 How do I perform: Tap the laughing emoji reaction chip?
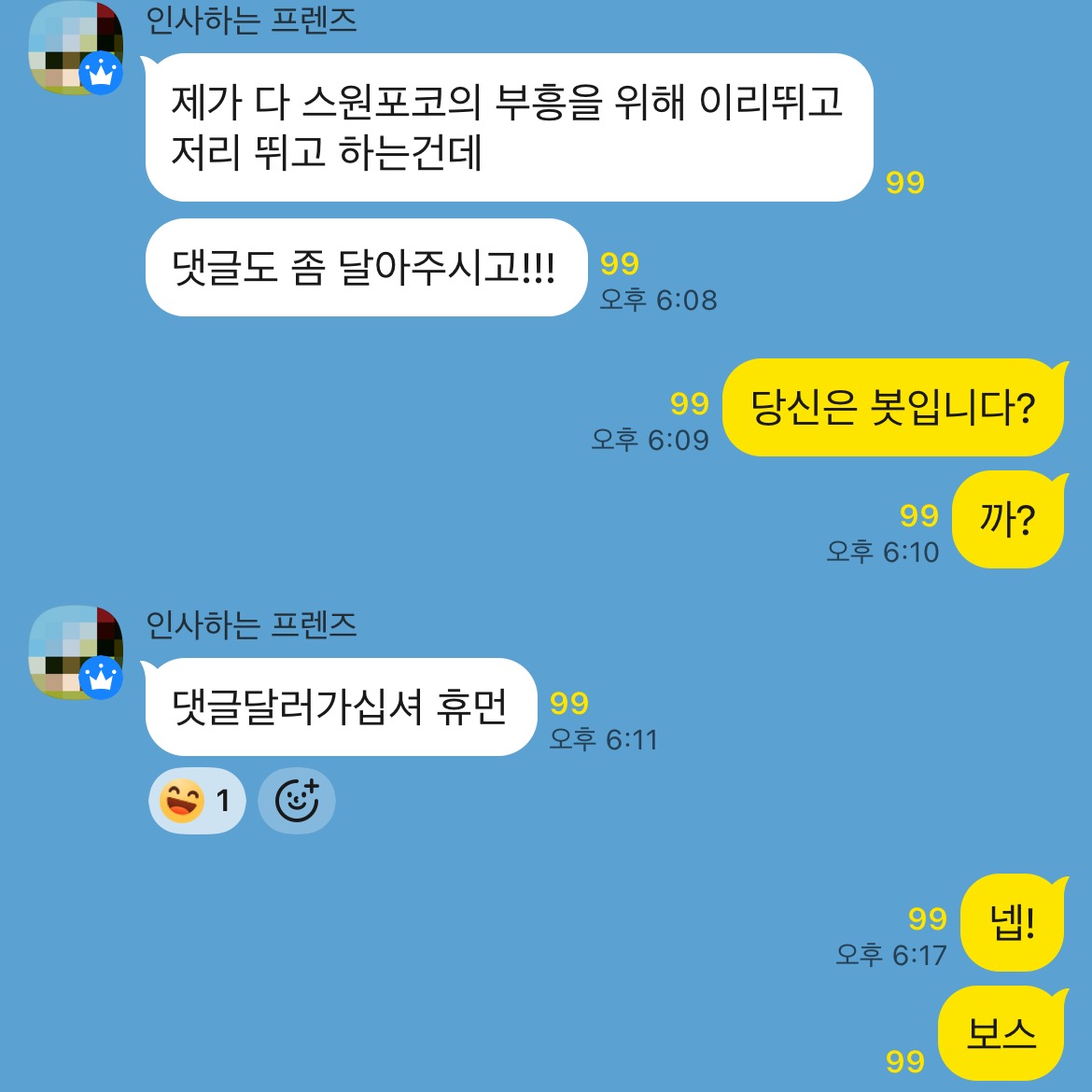point(197,801)
